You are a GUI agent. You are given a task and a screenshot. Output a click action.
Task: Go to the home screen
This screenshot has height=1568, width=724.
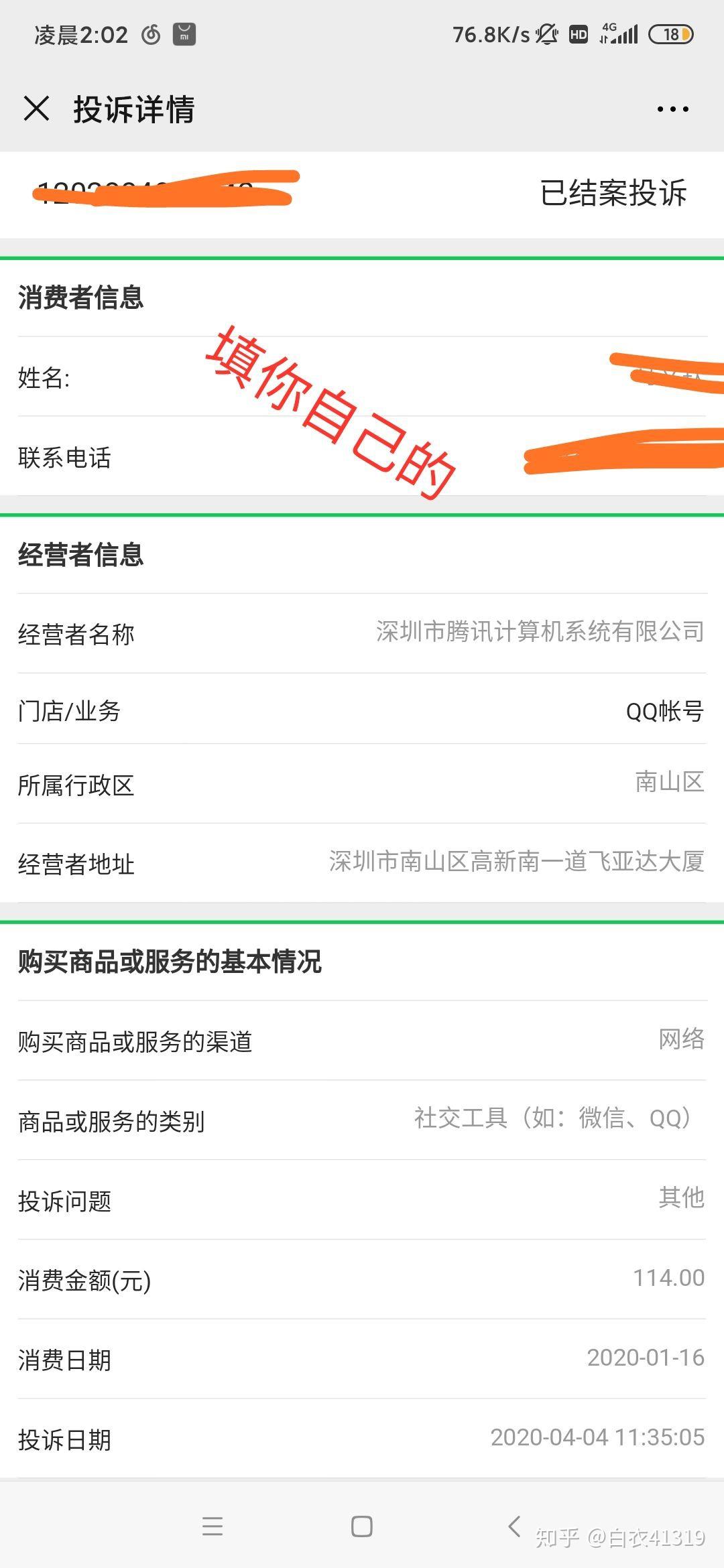pos(362,1526)
